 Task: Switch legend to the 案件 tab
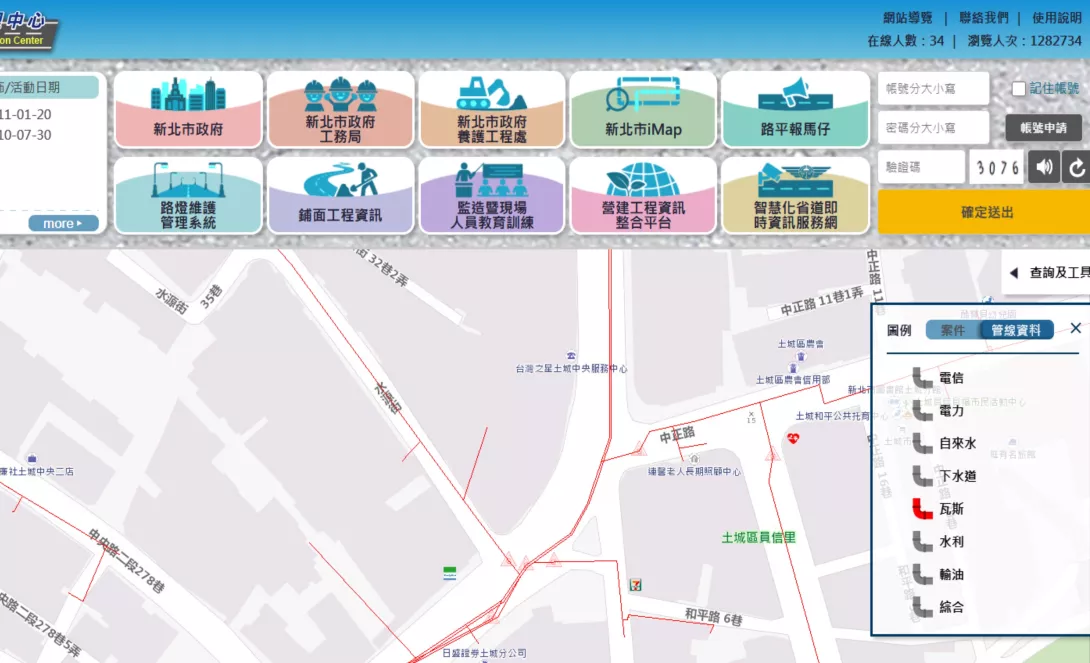(952, 330)
